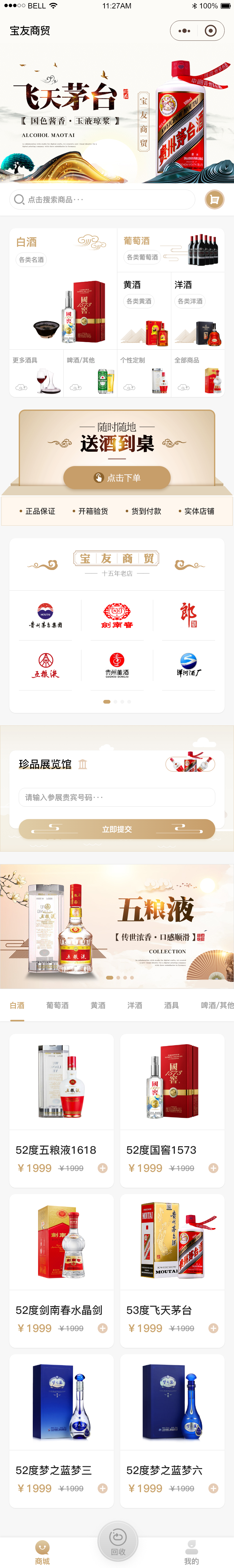Tap the 请输入参展贵宾号码 input field
The width and height of the screenshot is (234, 1568).
117,797
